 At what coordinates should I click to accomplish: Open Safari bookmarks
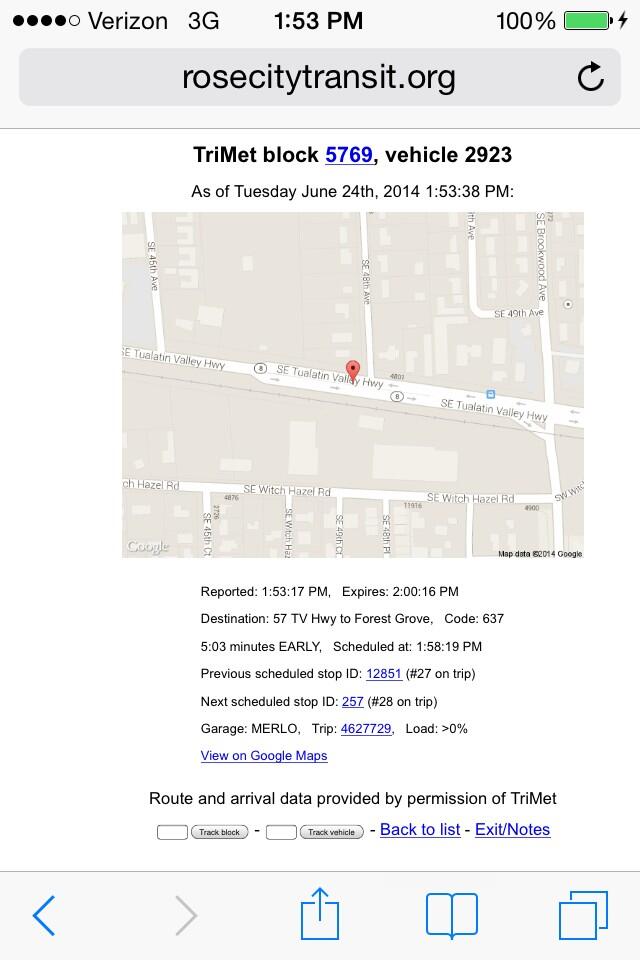click(452, 915)
